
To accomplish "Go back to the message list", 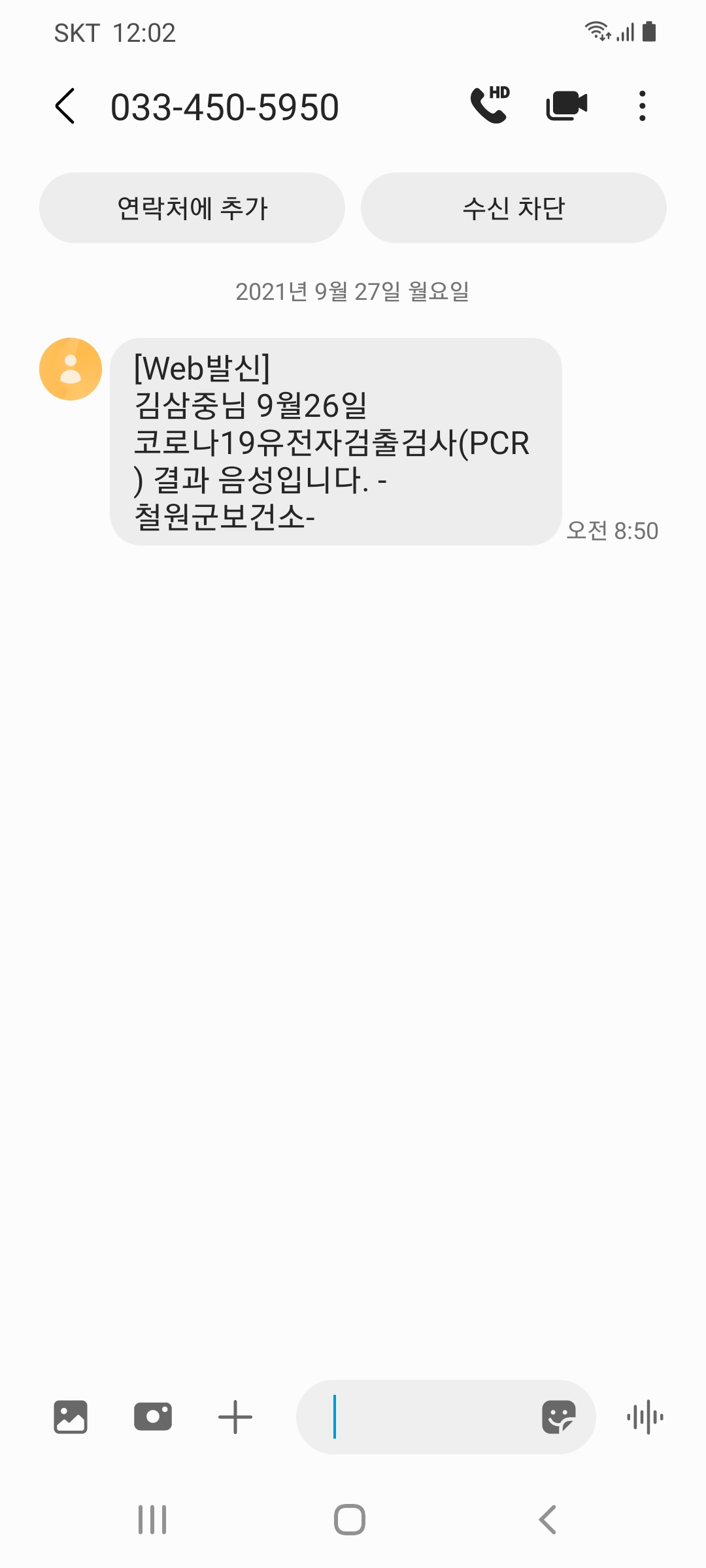I will tap(65, 106).
